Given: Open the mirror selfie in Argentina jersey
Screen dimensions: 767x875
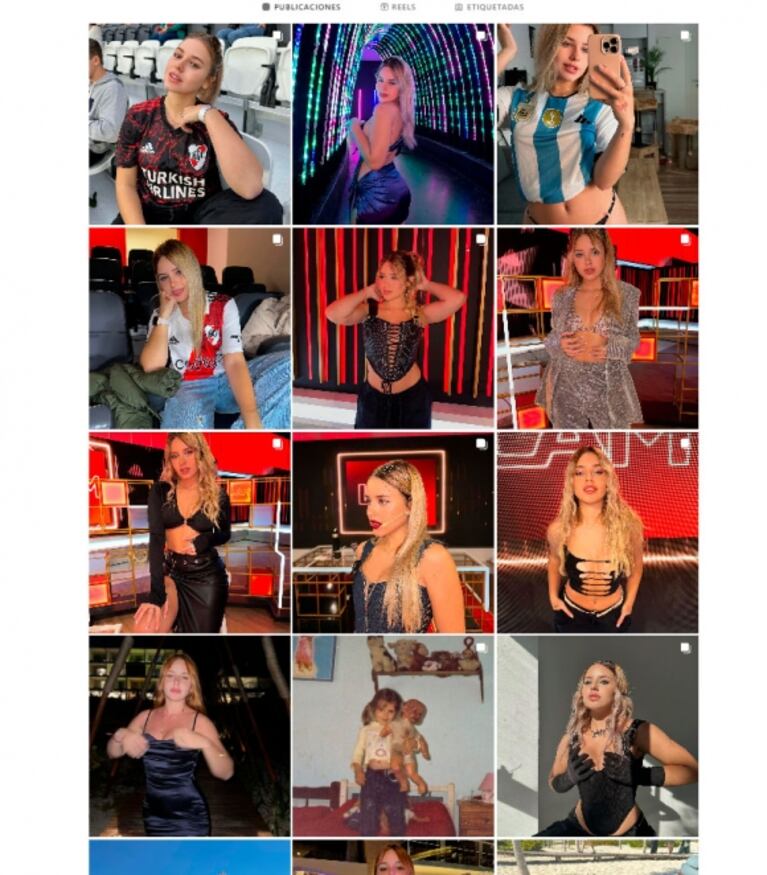Looking at the screenshot, I should 597,124.
